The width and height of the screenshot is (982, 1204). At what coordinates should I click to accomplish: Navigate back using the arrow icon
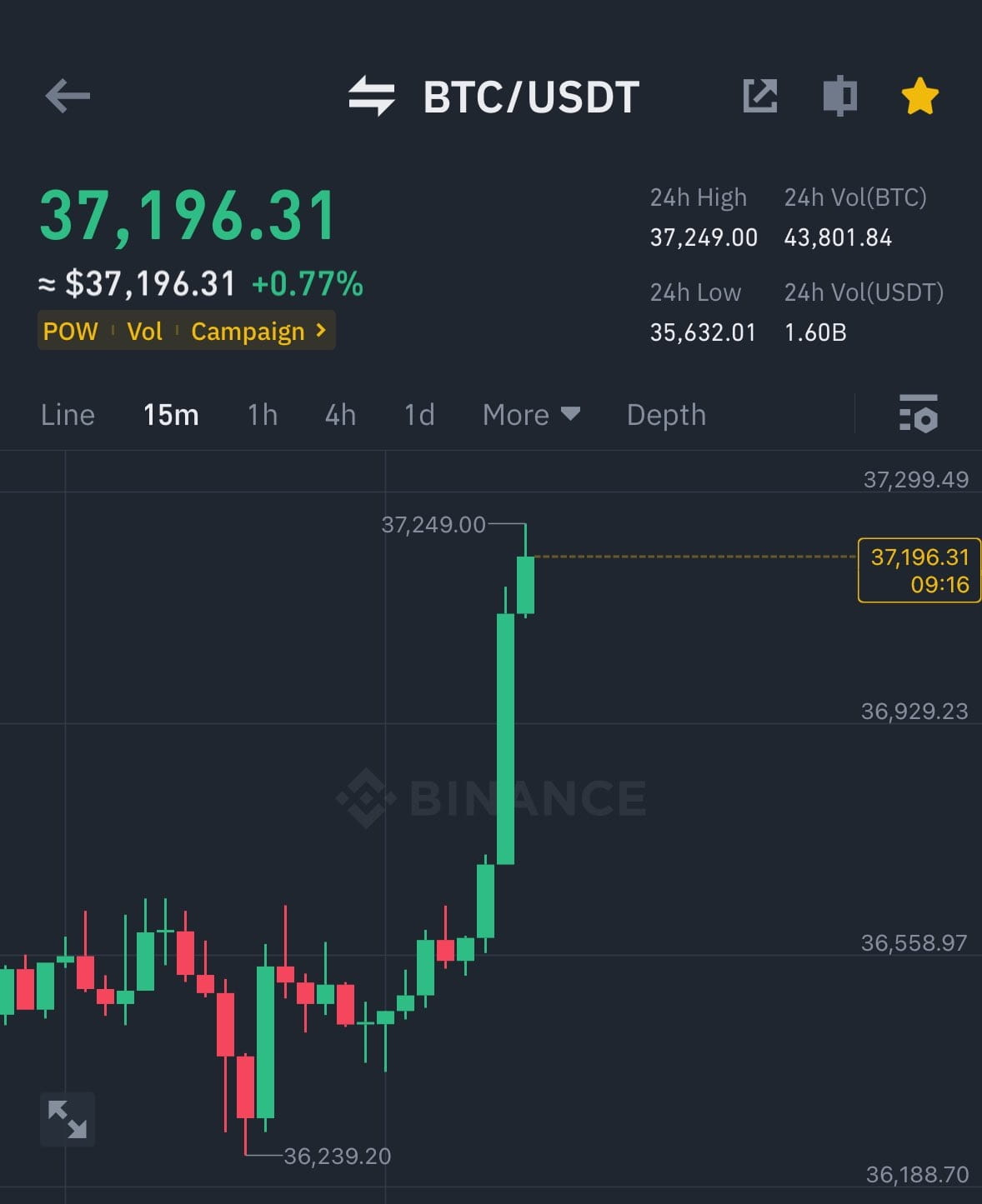pyautogui.click(x=68, y=96)
